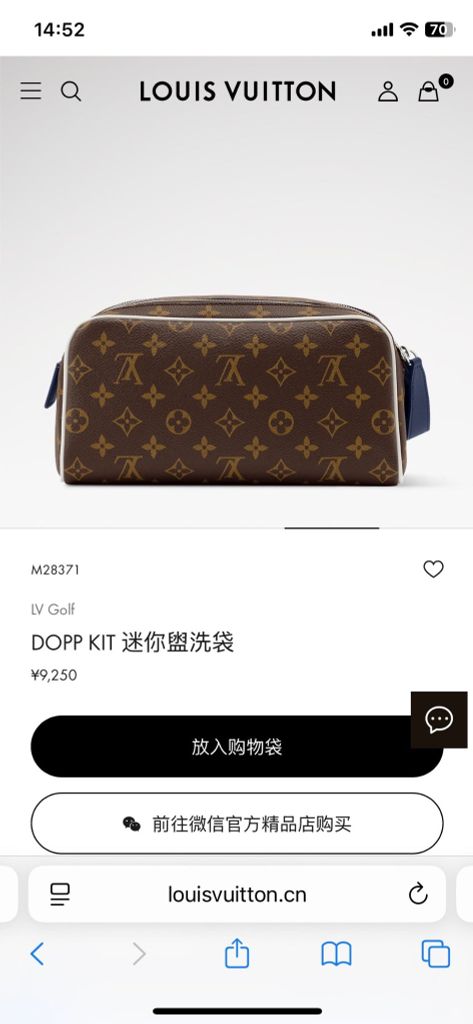
Task: Open Safari bookmarks
Action: click(336, 954)
